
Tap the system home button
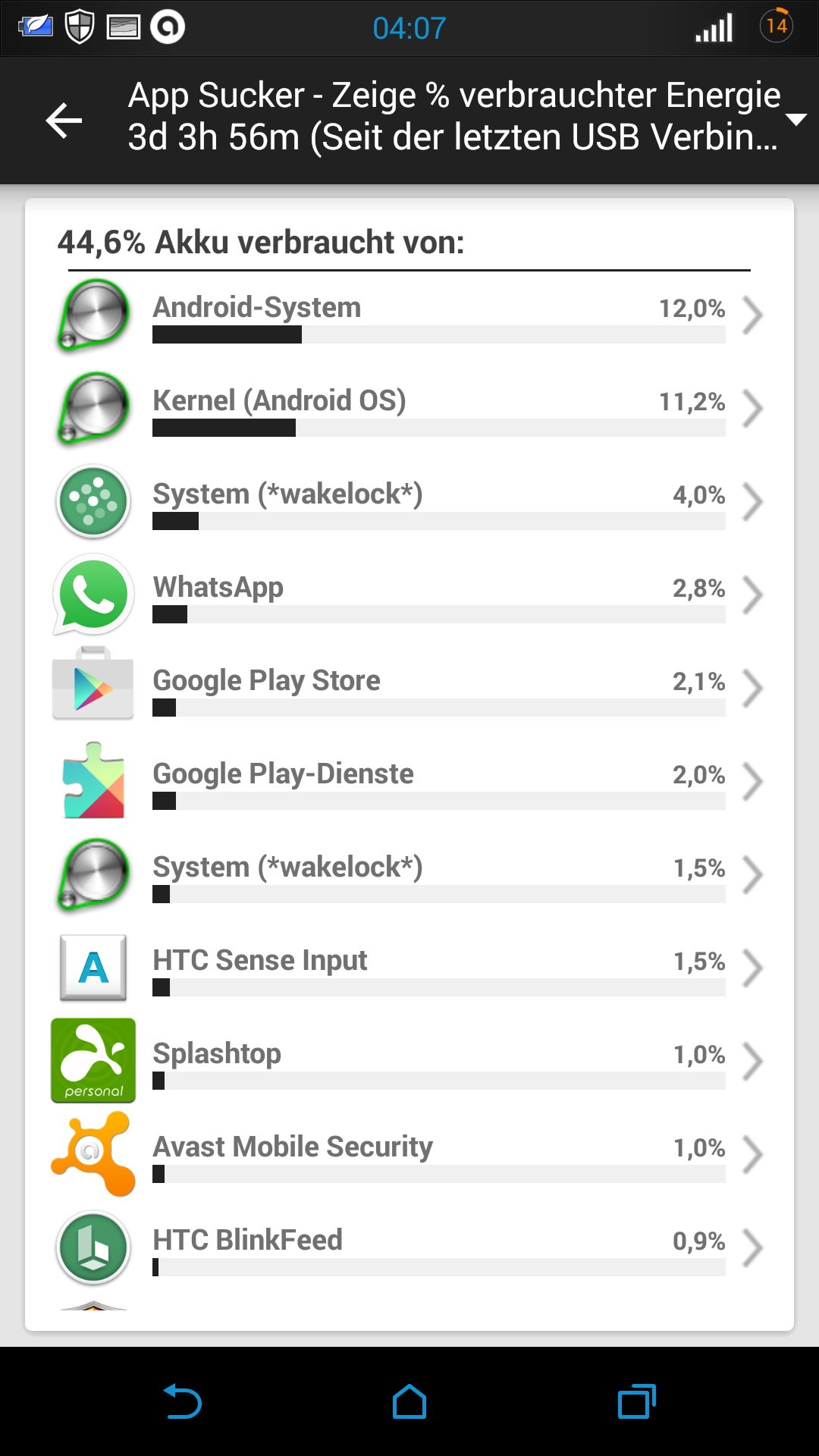coord(409,1401)
